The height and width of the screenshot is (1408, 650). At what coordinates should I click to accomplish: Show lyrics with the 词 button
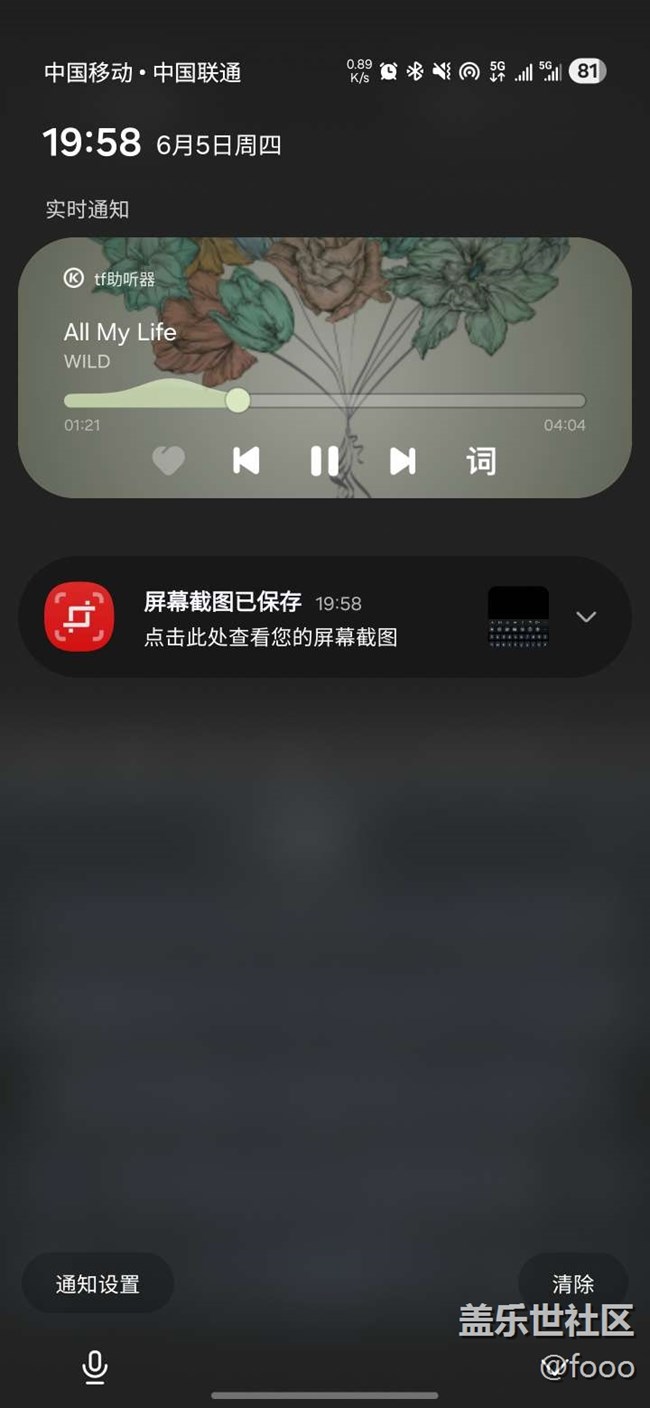(481, 461)
